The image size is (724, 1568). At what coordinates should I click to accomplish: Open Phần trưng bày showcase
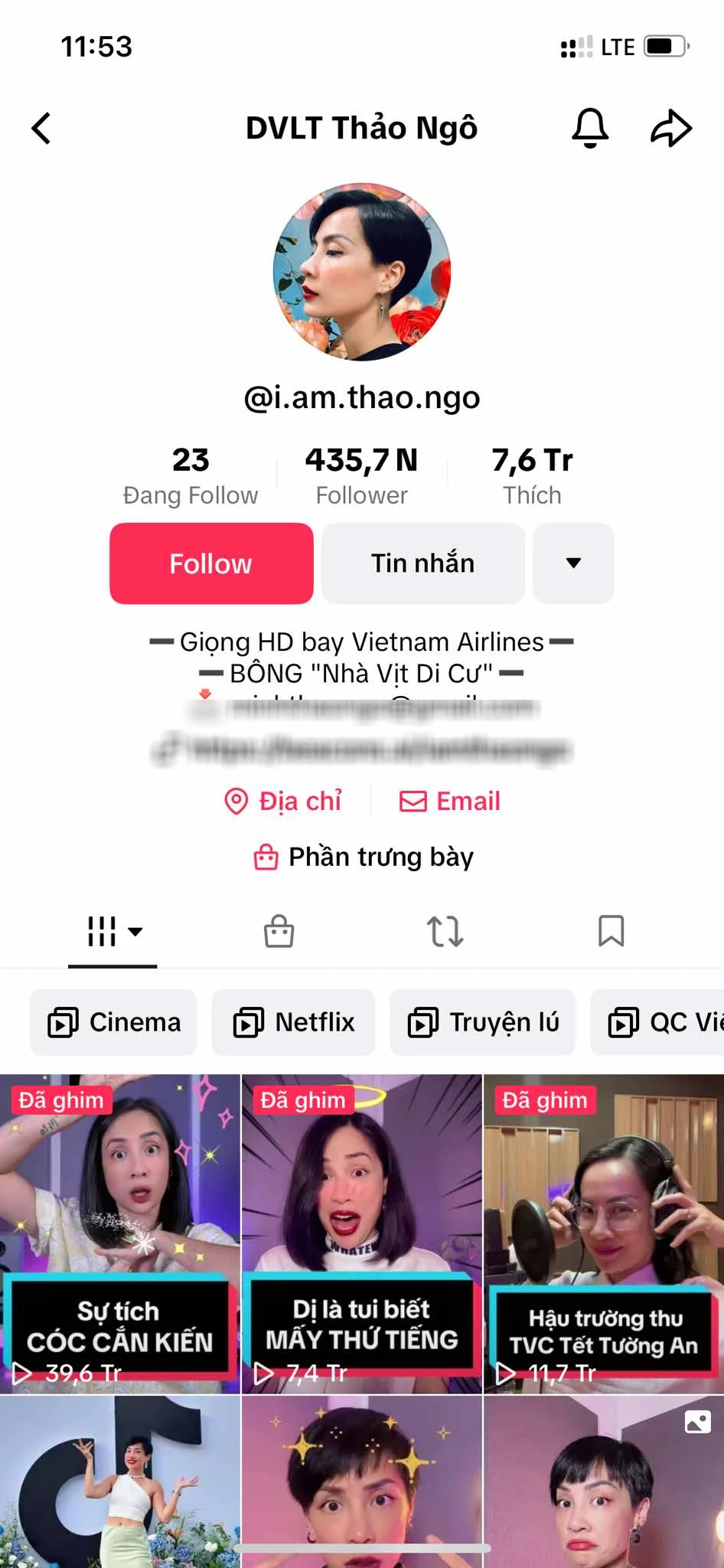364,857
